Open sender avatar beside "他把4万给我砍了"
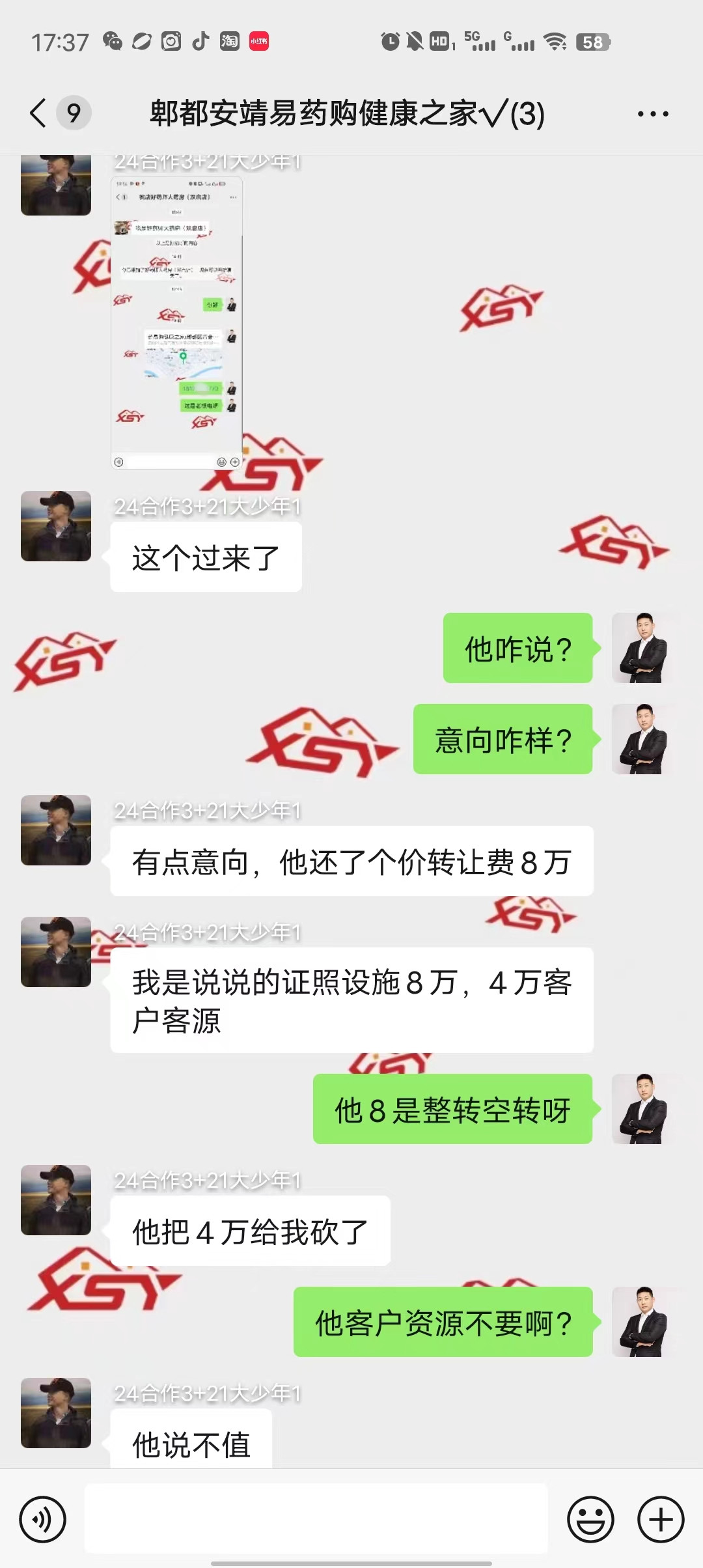The height and width of the screenshot is (1568, 703). (x=56, y=1200)
